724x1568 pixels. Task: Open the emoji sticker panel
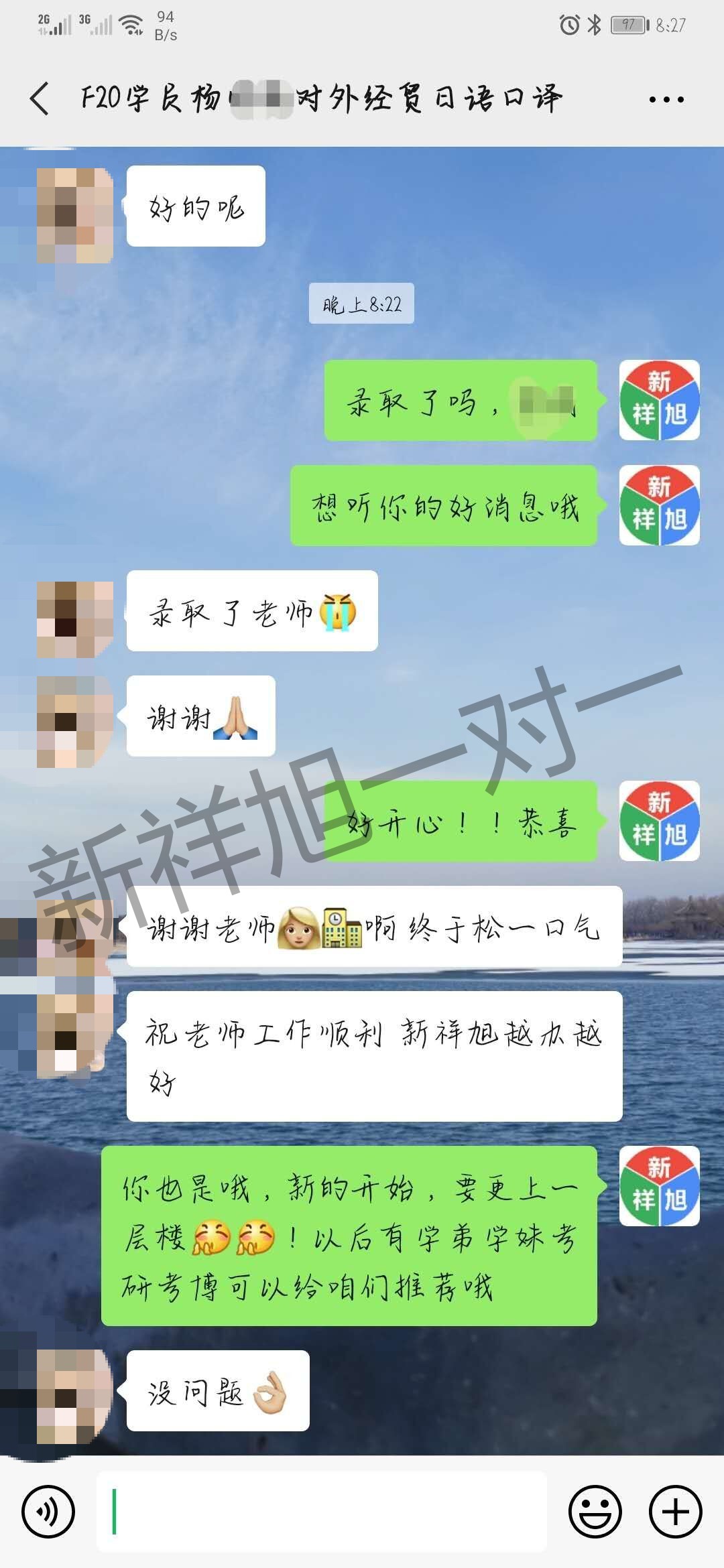coord(595,1512)
